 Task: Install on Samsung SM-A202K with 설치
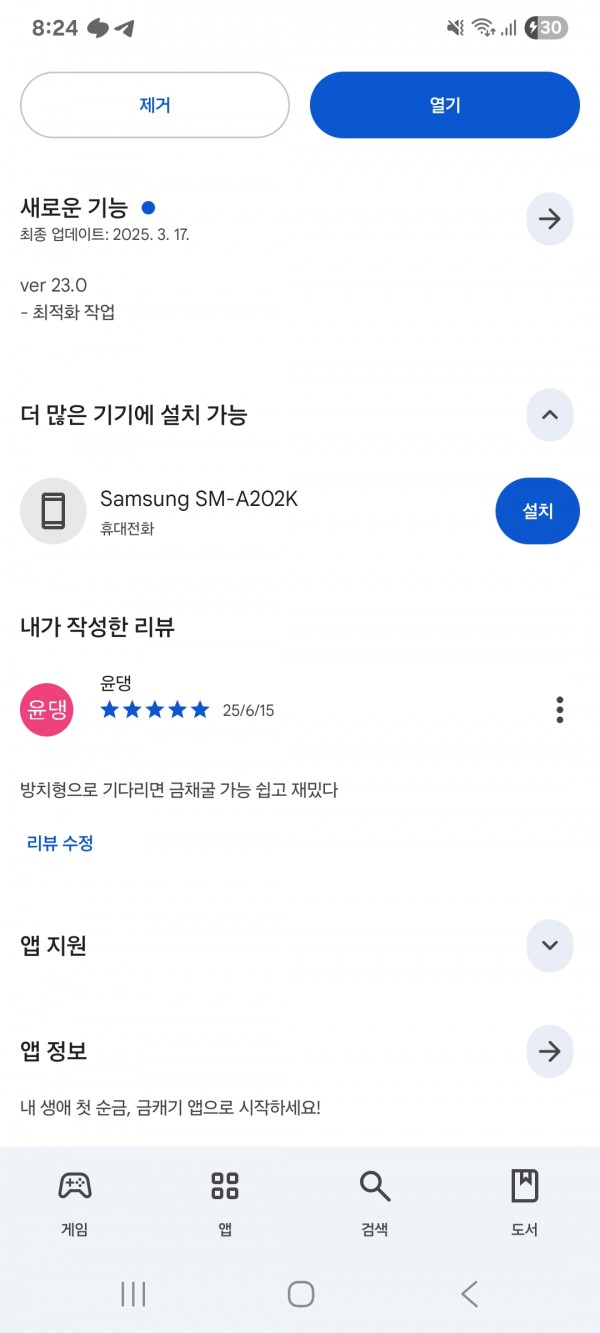(537, 510)
